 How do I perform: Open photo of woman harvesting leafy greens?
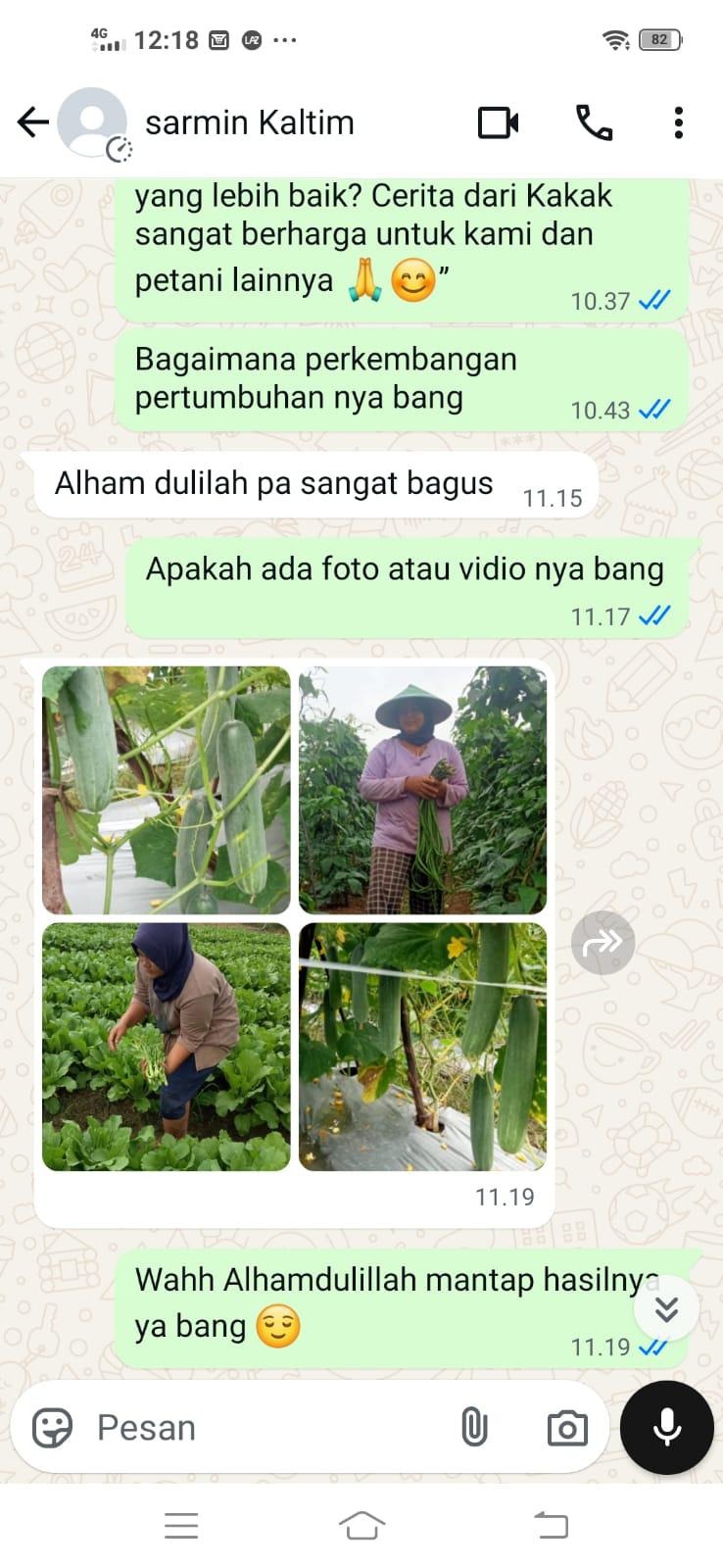click(x=167, y=1047)
